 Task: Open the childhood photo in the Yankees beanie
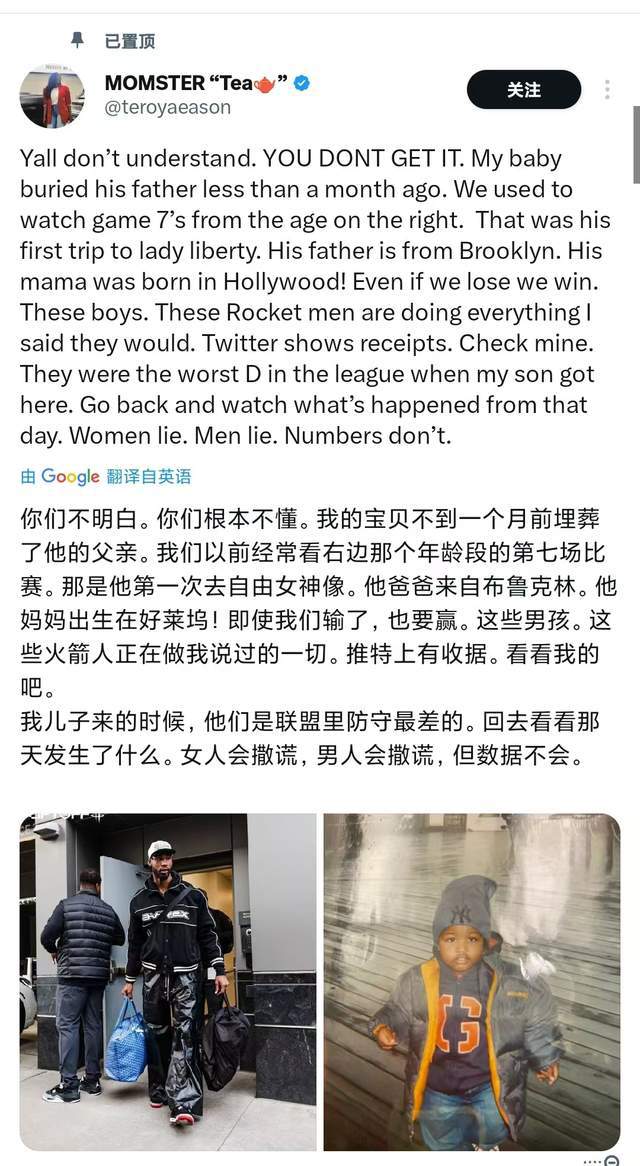click(x=471, y=980)
